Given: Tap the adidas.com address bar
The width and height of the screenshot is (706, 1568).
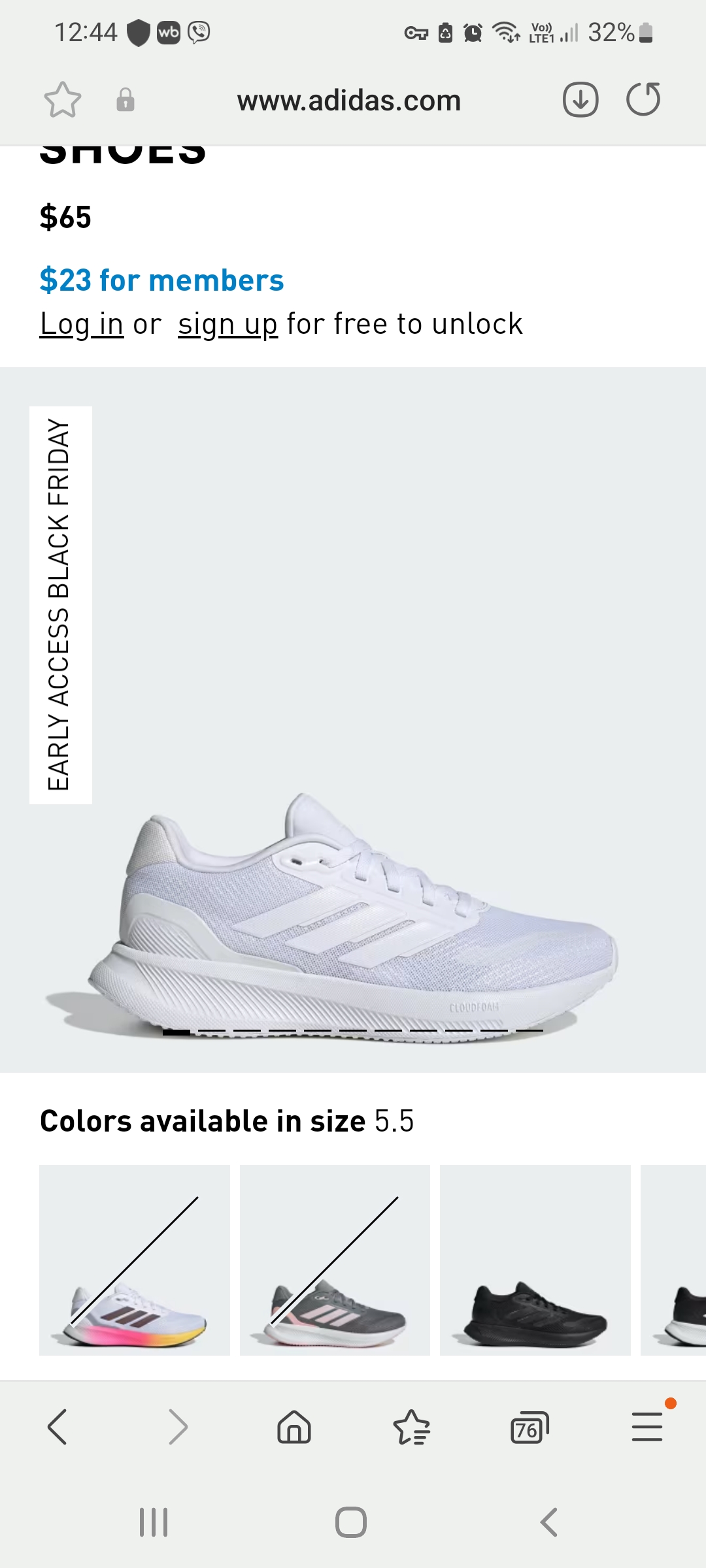Looking at the screenshot, I should (x=349, y=101).
